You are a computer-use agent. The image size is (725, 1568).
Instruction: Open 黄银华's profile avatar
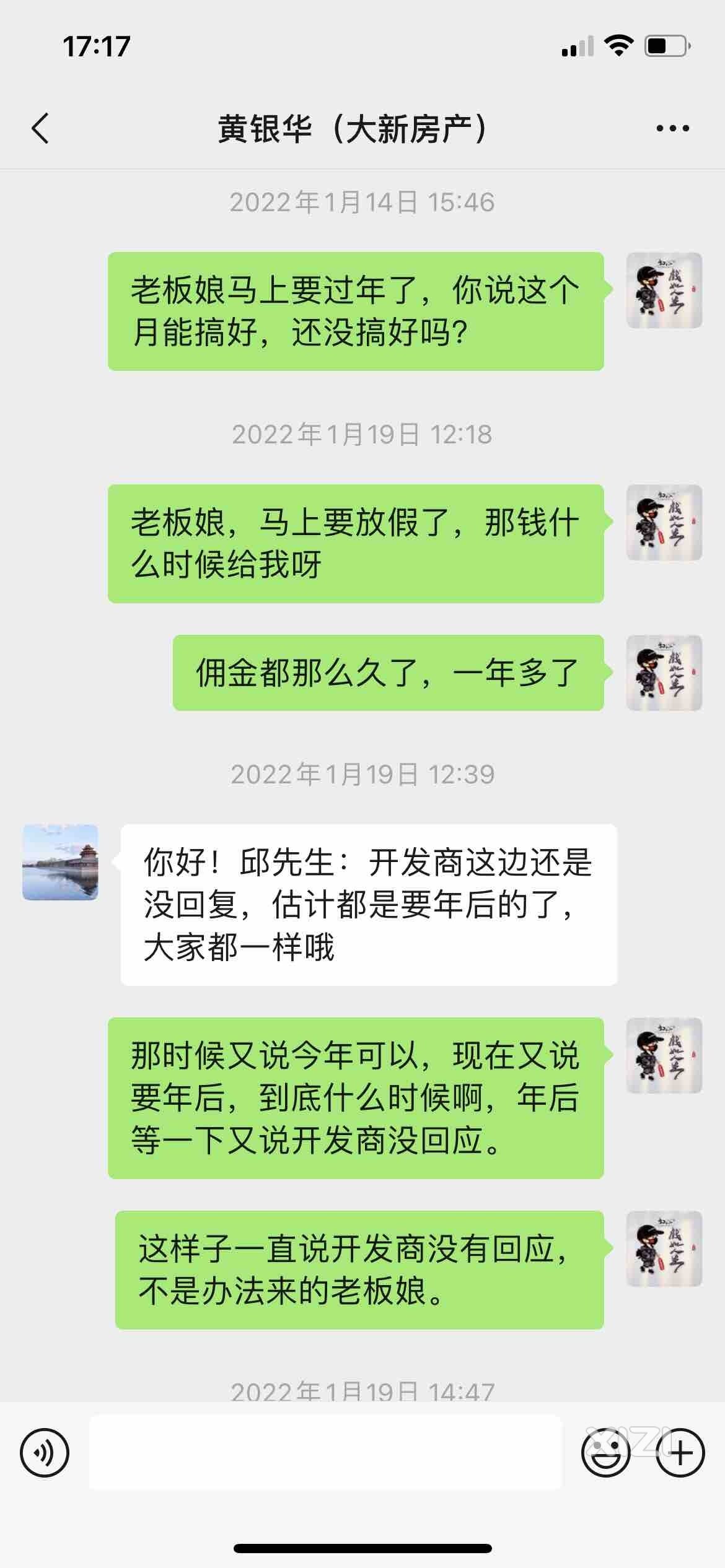(x=60, y=862)
